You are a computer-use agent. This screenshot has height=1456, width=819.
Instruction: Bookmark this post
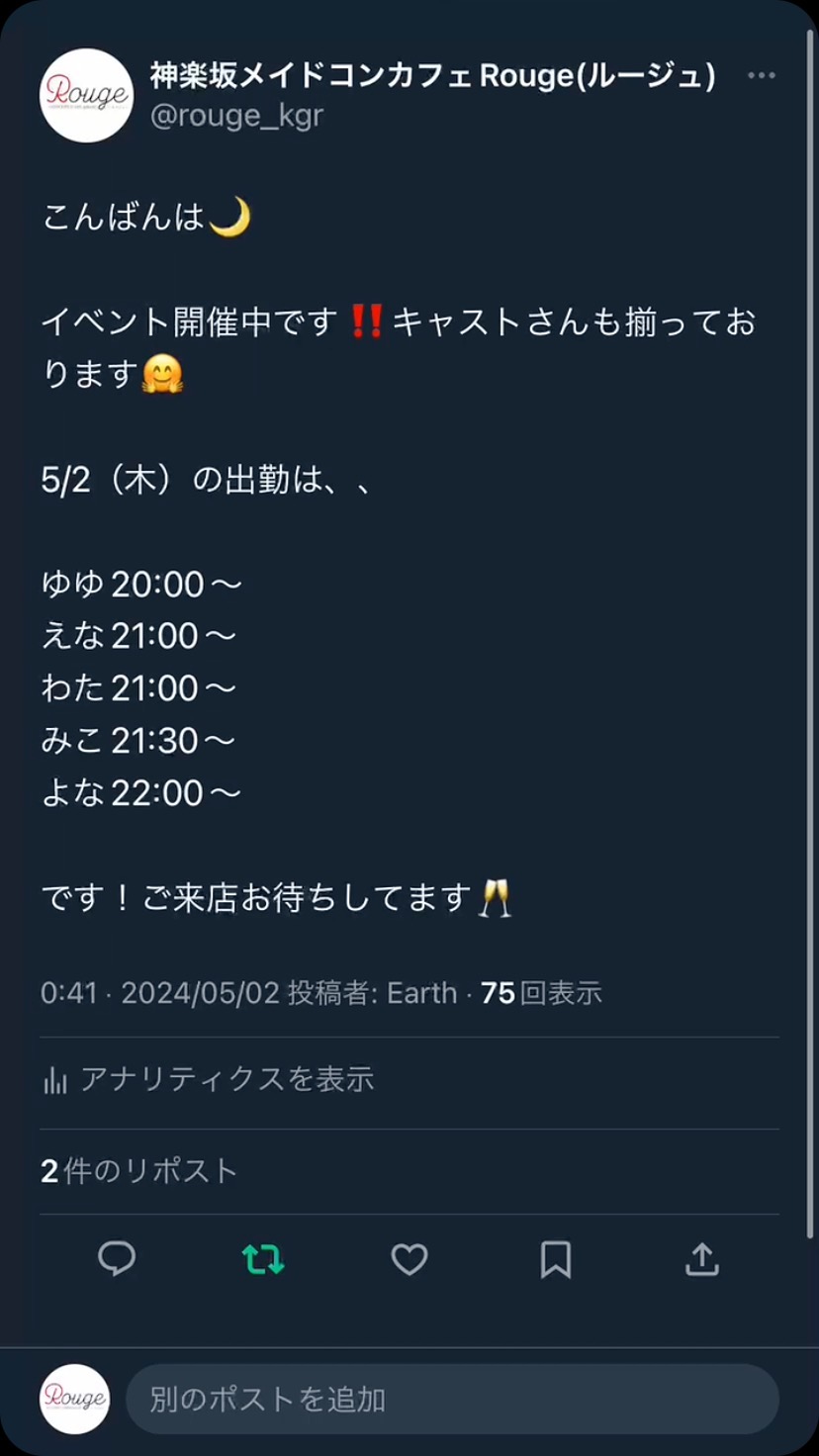[x=555, y=1259]
